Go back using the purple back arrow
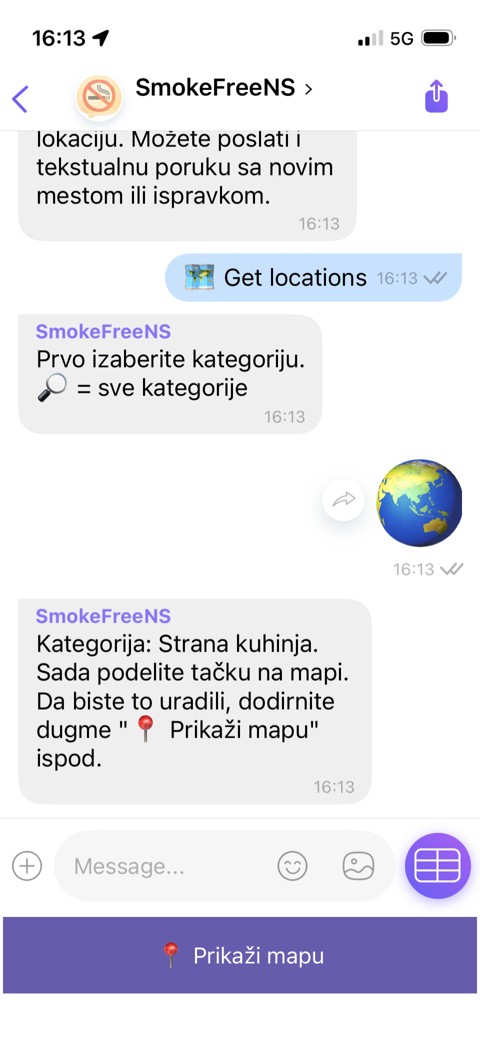Viewport: 480px width, 1040px height. pos(21,99)
